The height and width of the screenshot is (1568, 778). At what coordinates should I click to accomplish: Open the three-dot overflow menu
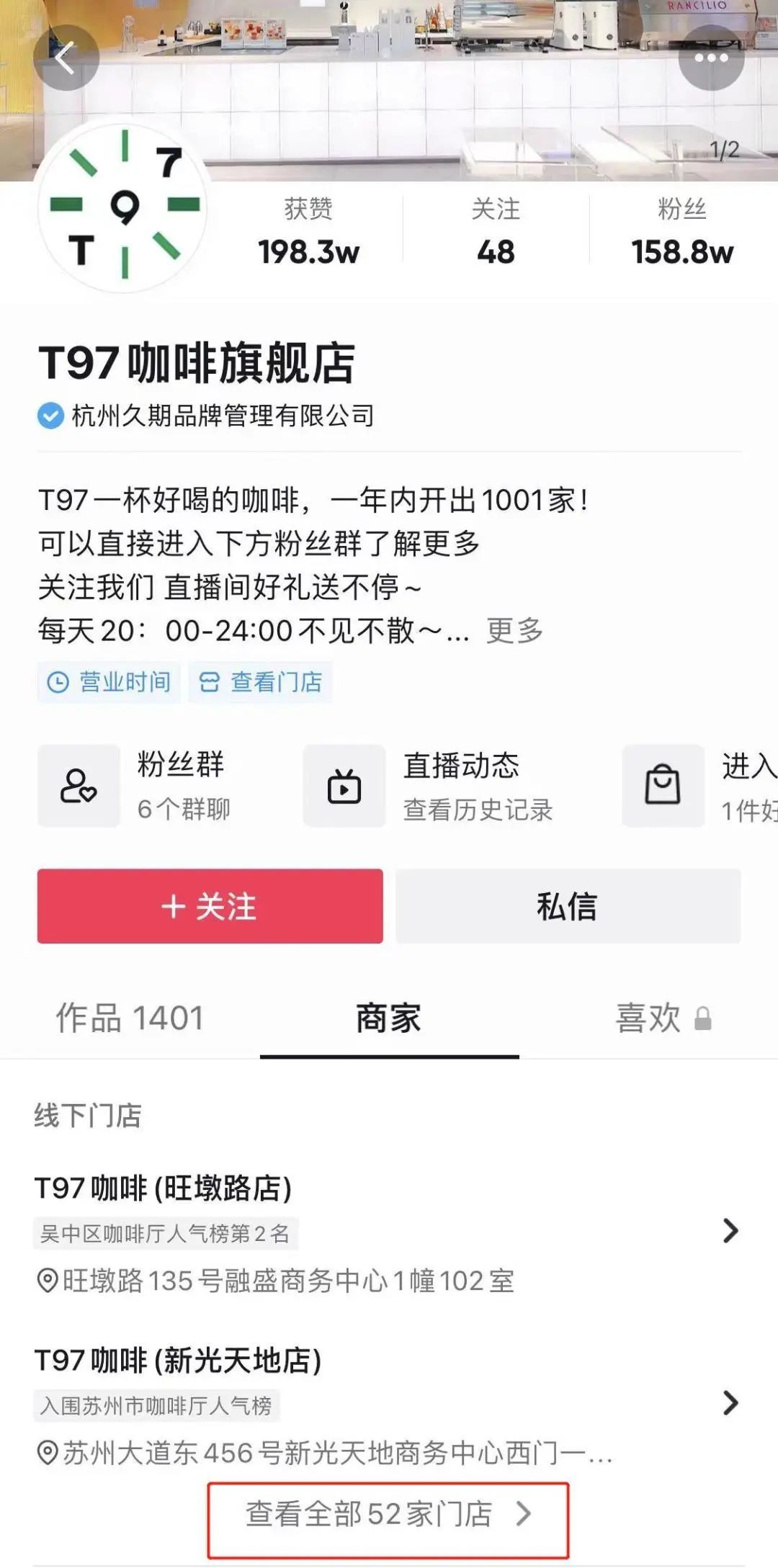point(711,58)
